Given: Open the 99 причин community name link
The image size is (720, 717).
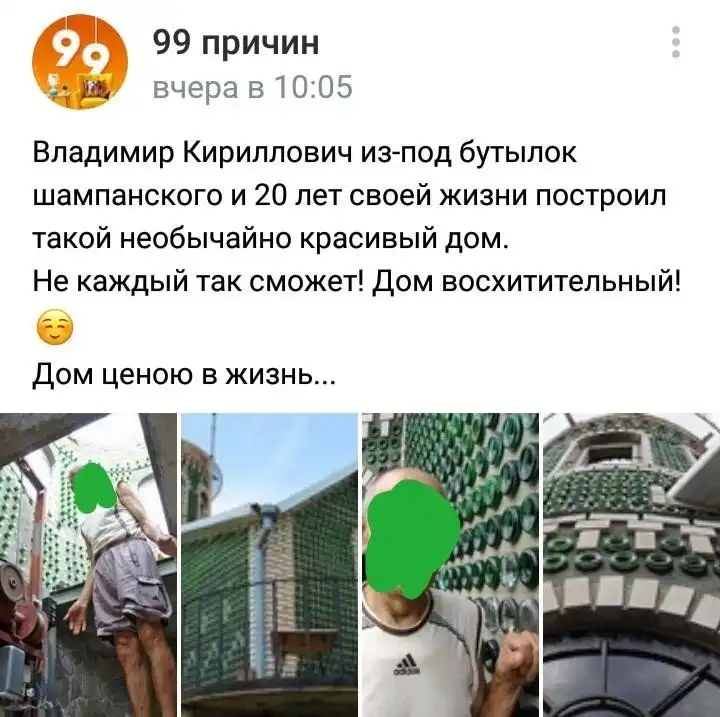Looking at the screenshot, I should click(236, 42).
